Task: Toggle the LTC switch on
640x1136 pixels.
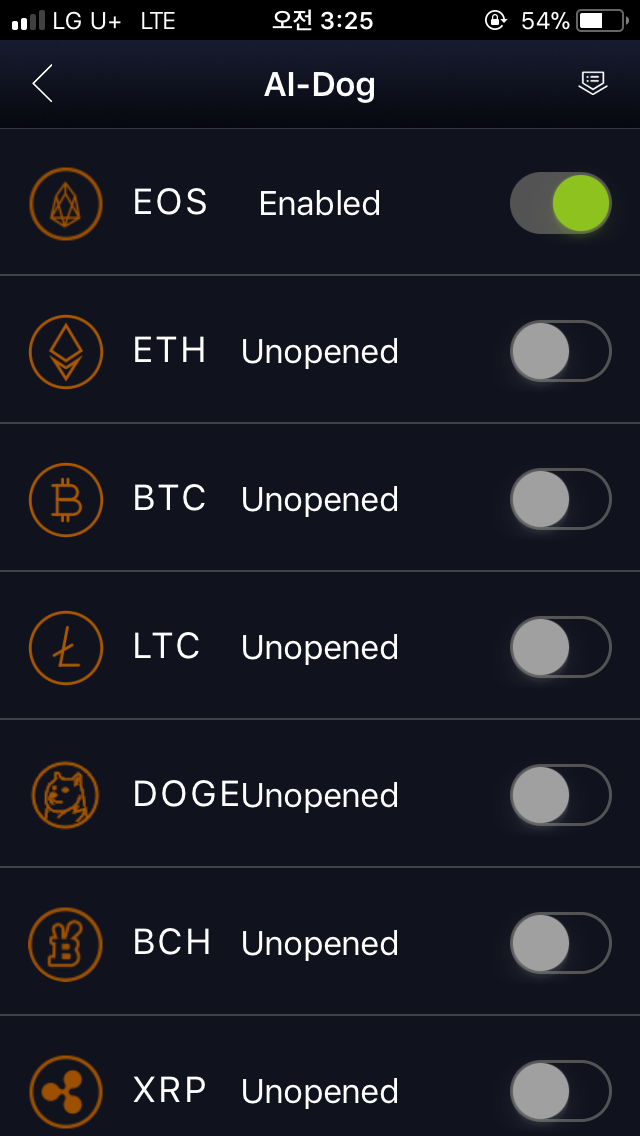Action: 560,647
